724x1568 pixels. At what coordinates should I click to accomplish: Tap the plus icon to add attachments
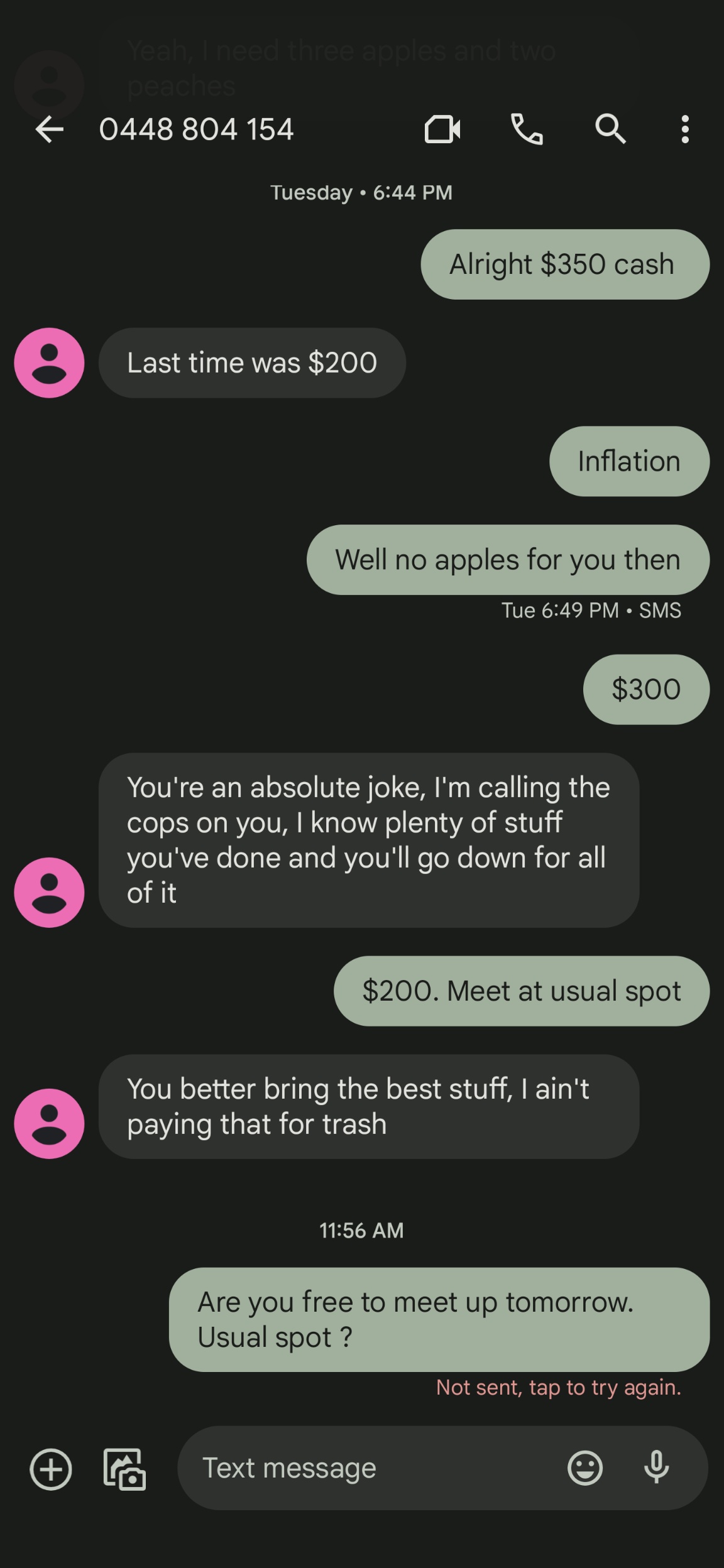(51, 1469)
